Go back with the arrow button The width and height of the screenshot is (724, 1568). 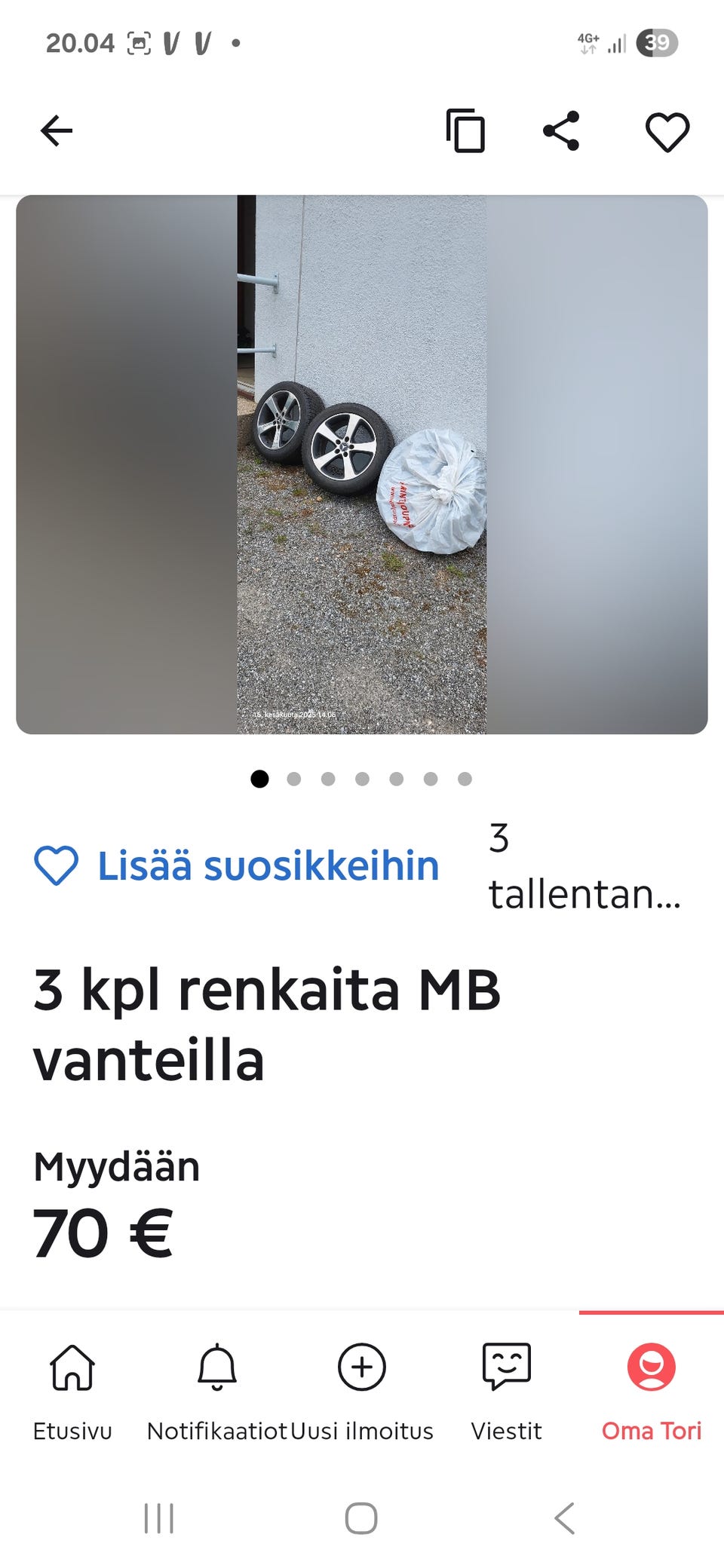tap(57, 130)
